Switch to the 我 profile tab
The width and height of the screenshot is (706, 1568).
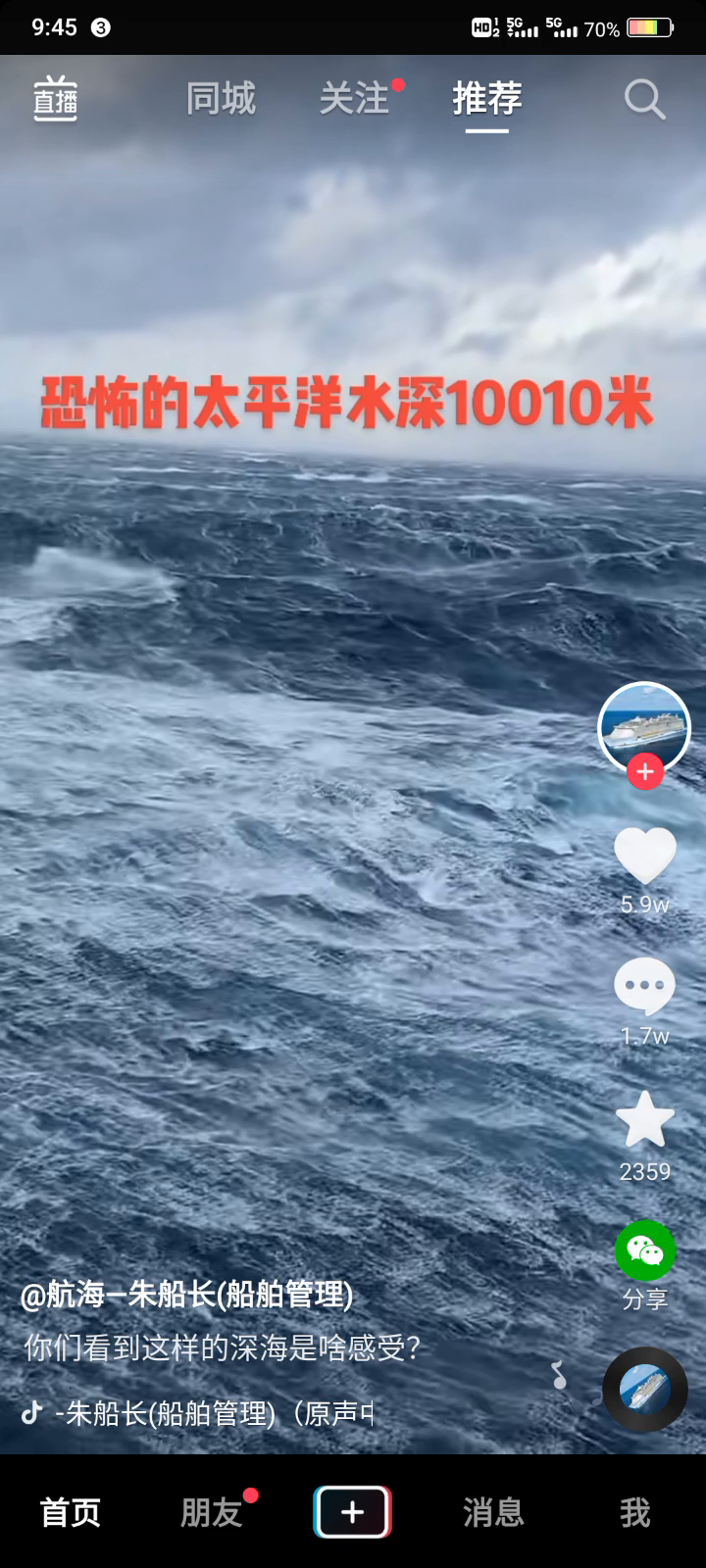pos(634,1512)
